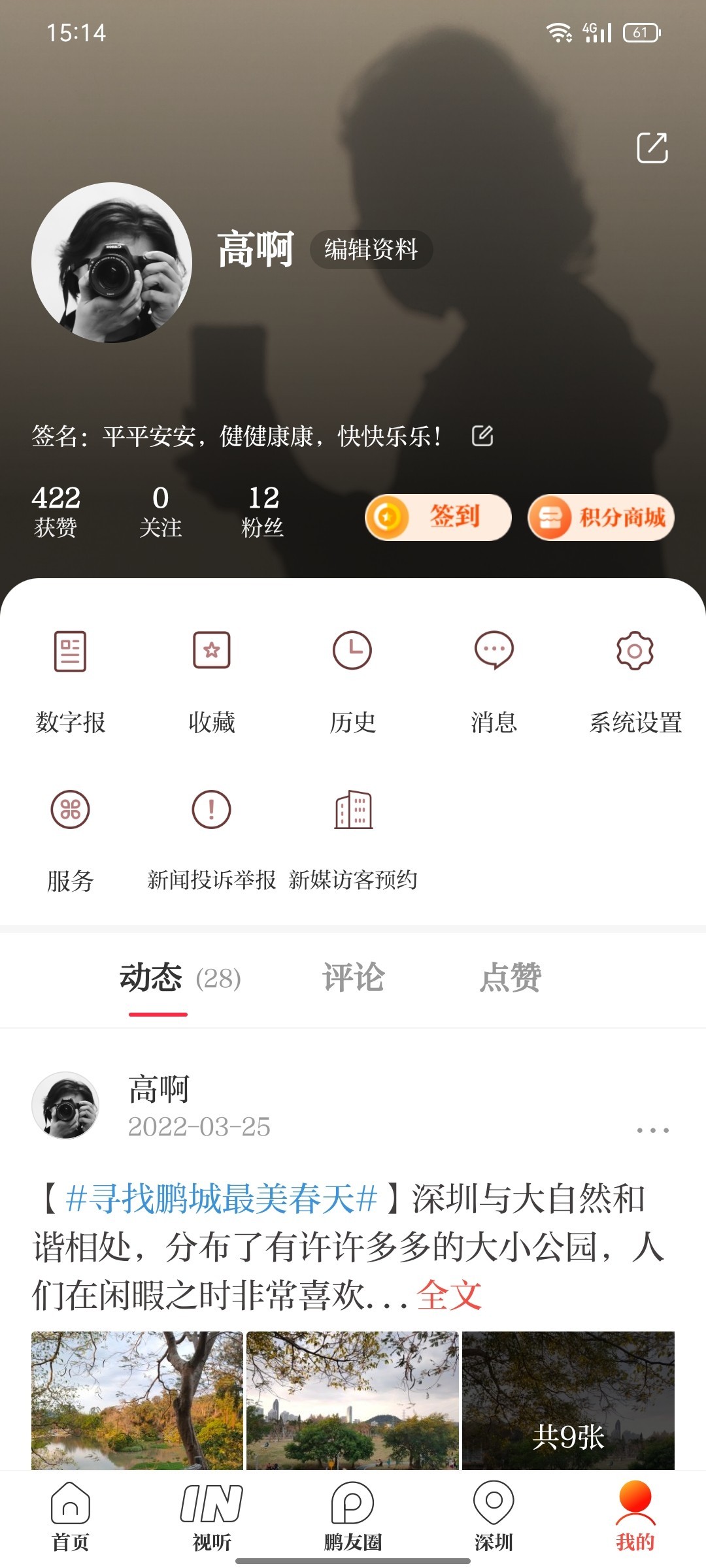Expand the post with 全文
Viewport: 706px width, 1568px height.
449,1295
